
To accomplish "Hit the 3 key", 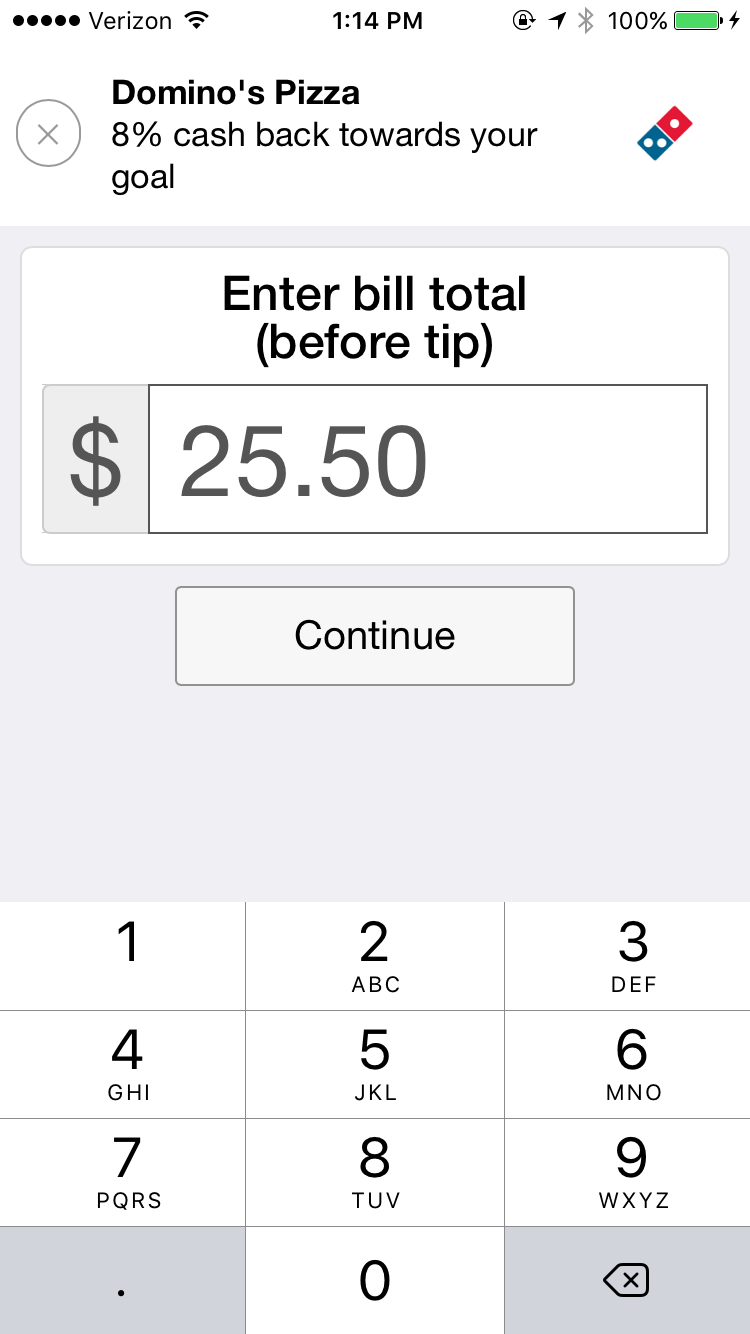I will coord(628,956).
